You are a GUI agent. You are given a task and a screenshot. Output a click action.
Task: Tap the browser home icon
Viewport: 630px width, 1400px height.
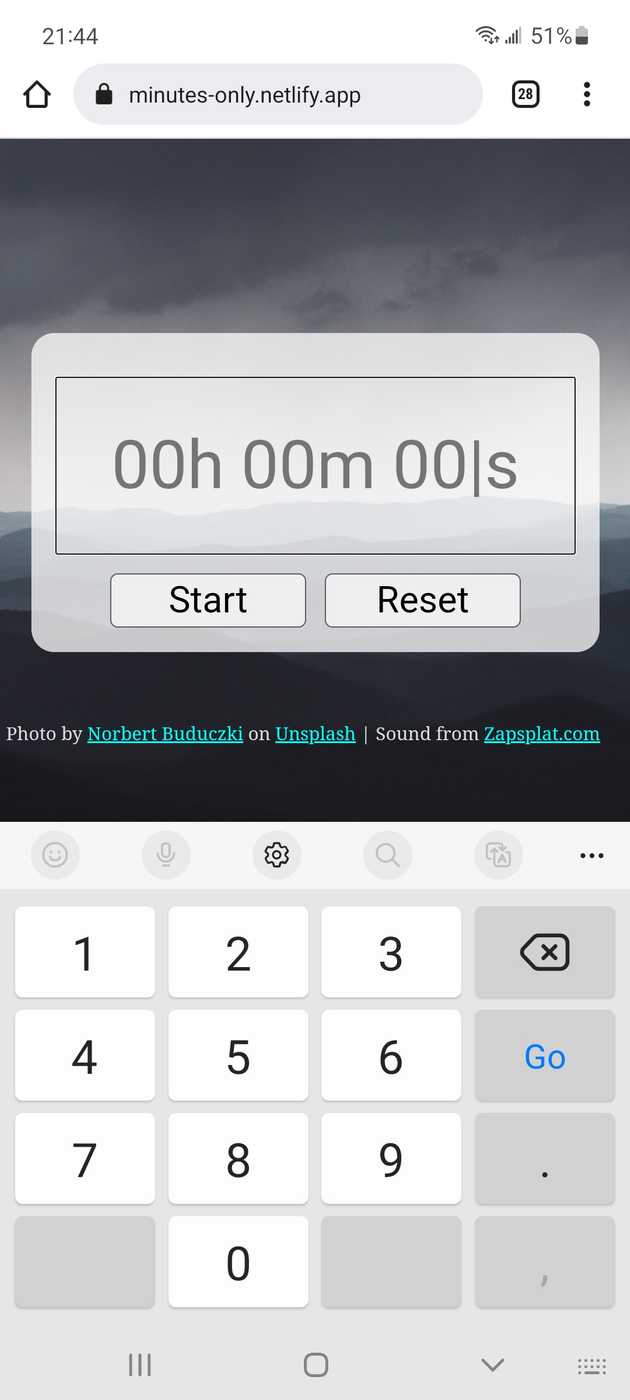click(37, 95)
